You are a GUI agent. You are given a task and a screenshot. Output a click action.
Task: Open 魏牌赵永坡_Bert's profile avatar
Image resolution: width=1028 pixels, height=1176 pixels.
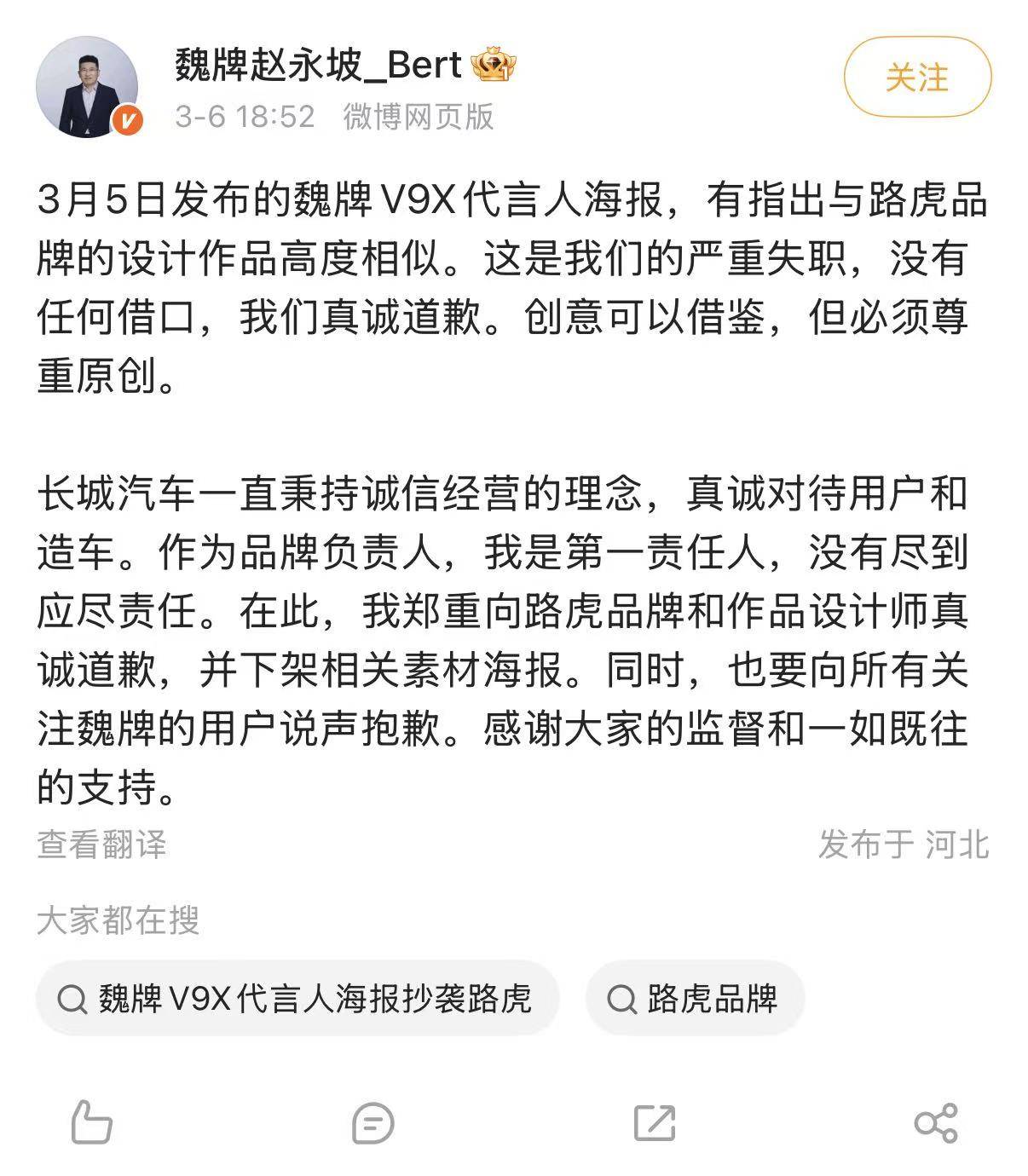[87, 87]
